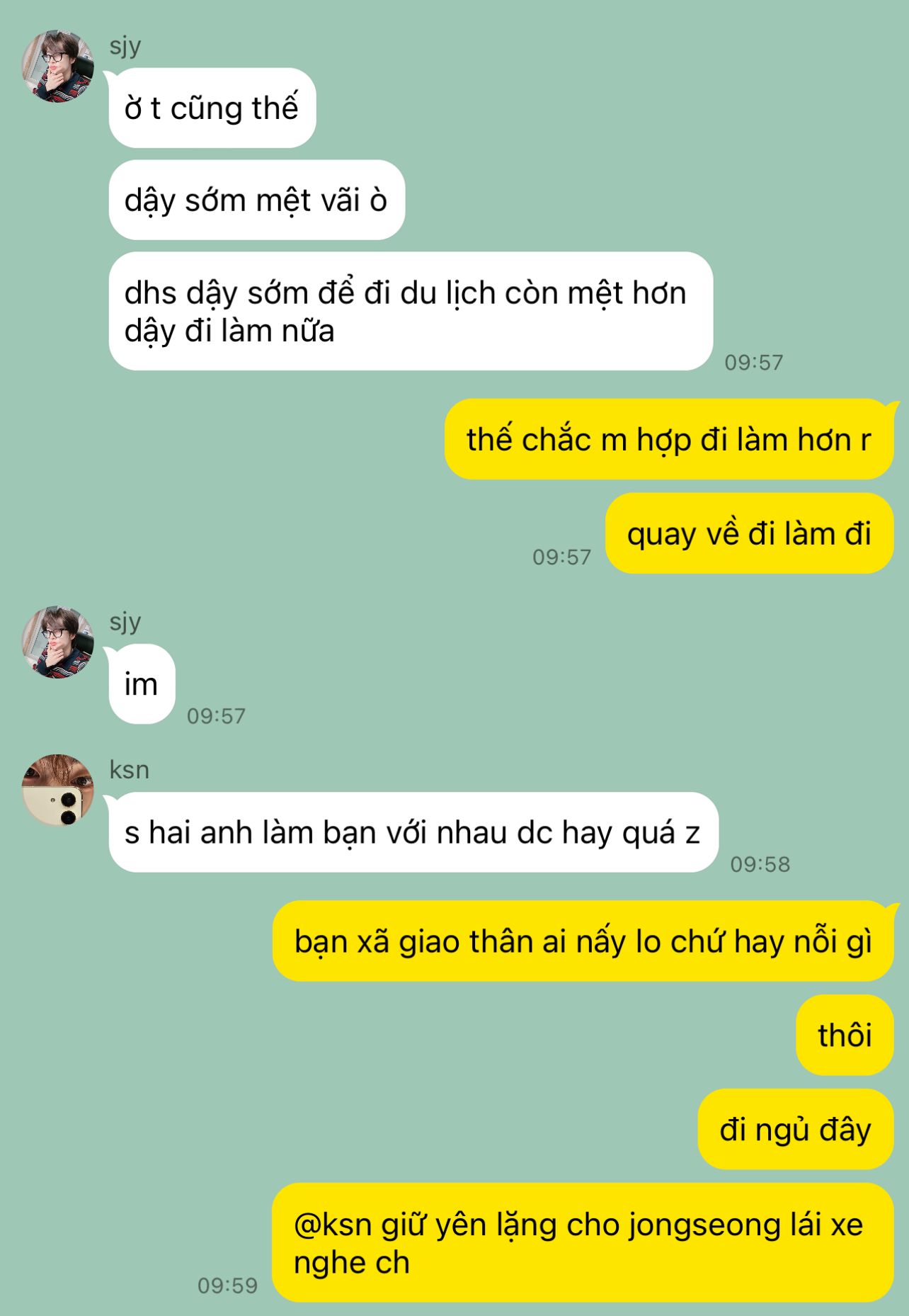Open sjy's avatar beside "ờ t cũng thế"
The width and height of the screenshot is (909, 1316).
coord(58,66)
